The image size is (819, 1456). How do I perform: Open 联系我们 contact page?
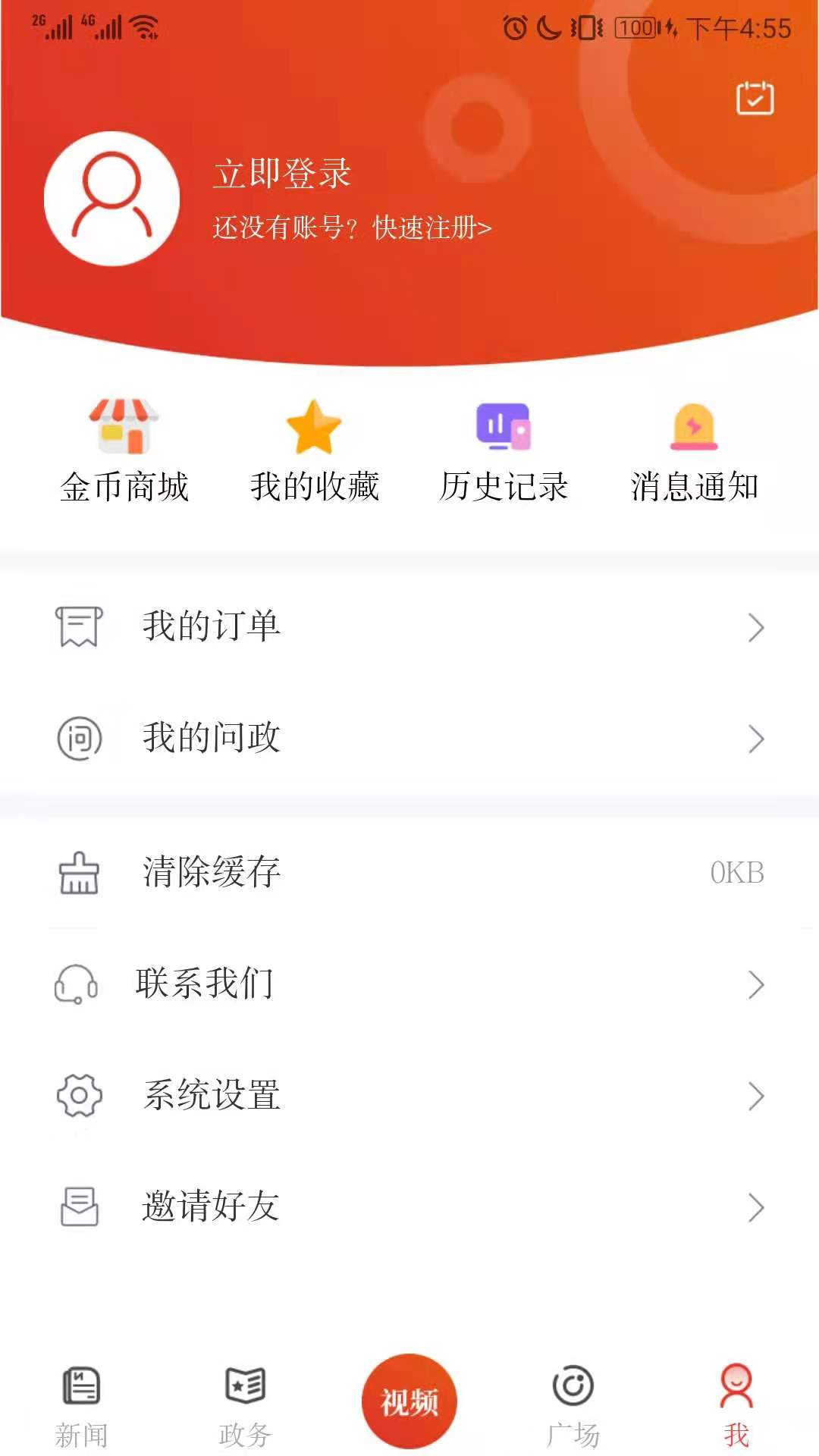click(x=409, y=984)
